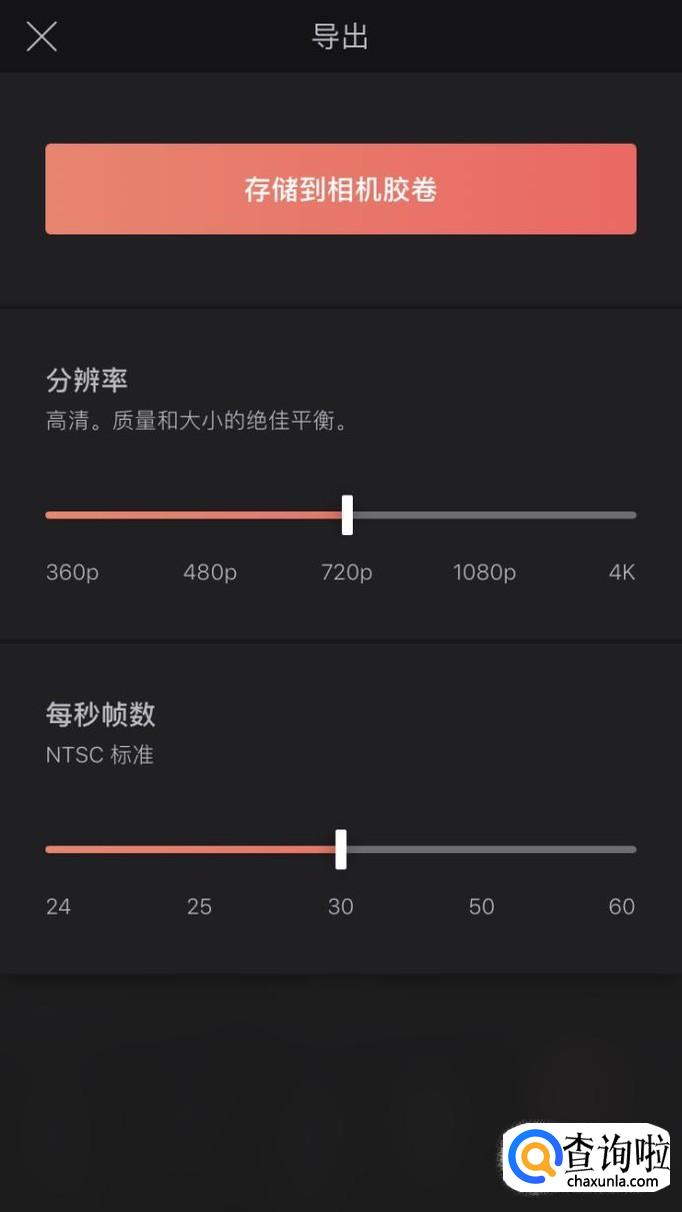Viewport: 682px width, 1212px height.
Task: Set frame rate to 24 fps
Action: [x=58, y=907]
